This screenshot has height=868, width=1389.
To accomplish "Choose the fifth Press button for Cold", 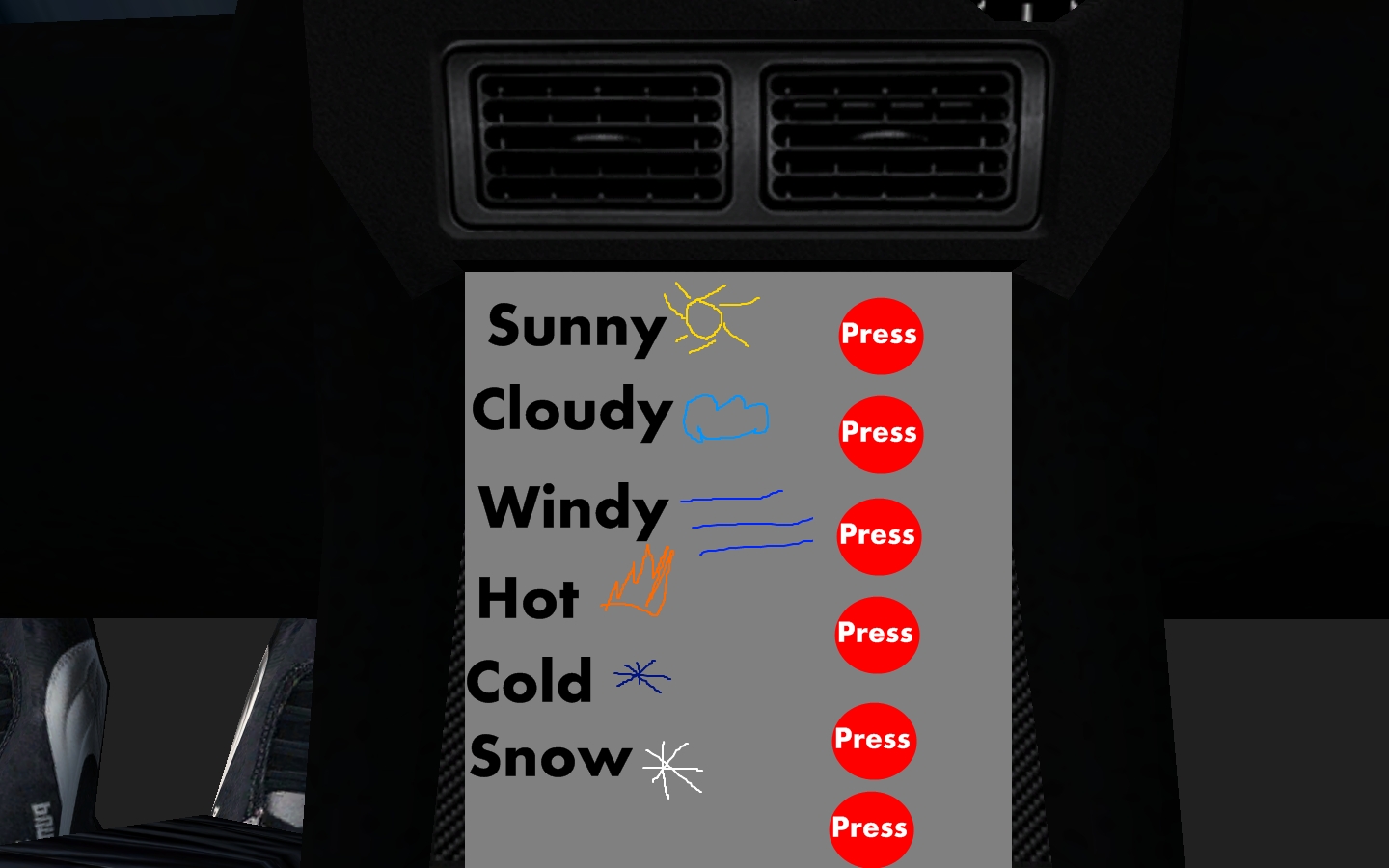I will [x=873, y=741].
